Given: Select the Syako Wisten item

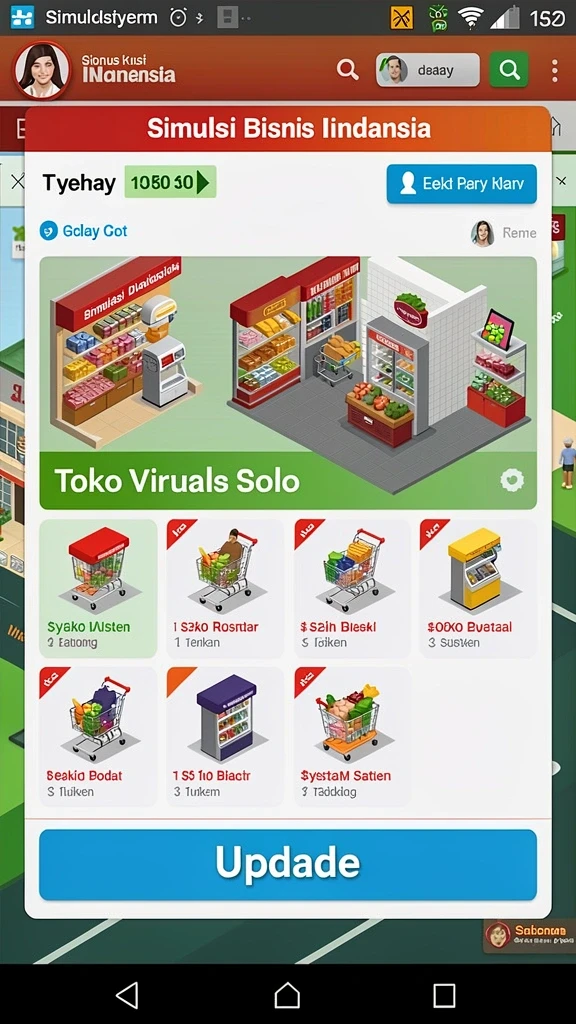Looking at the screenshot, I should pyautogui.click(x=98, y=588).
